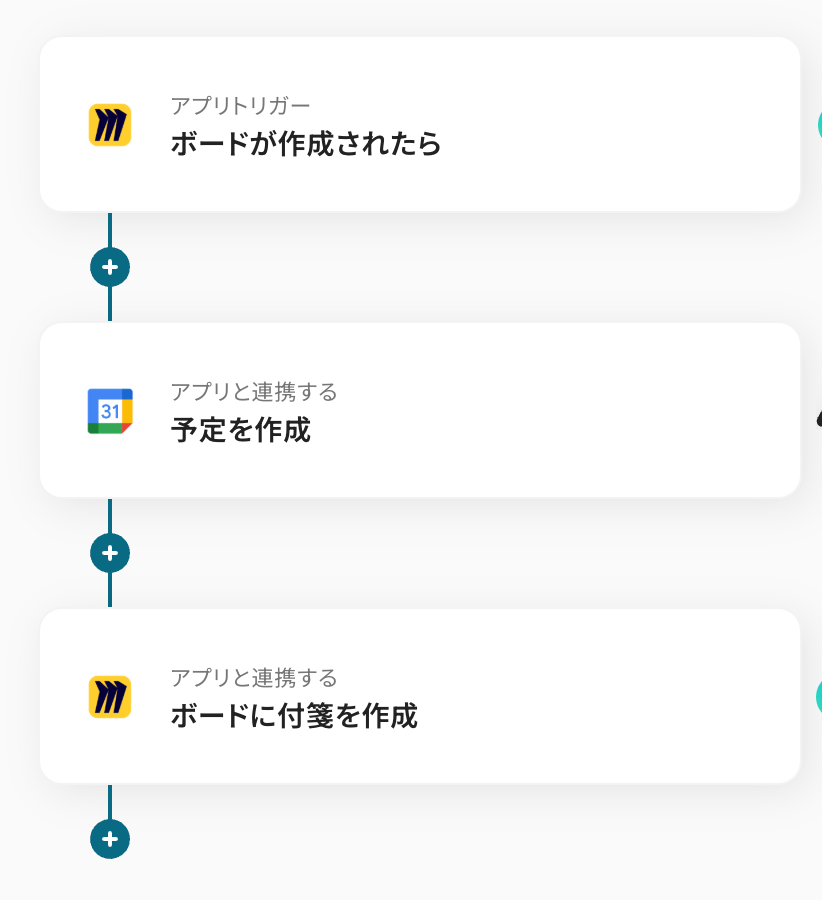
Task: Add a step right after ボードが作成されたら
Action: [x=110, y=267]
